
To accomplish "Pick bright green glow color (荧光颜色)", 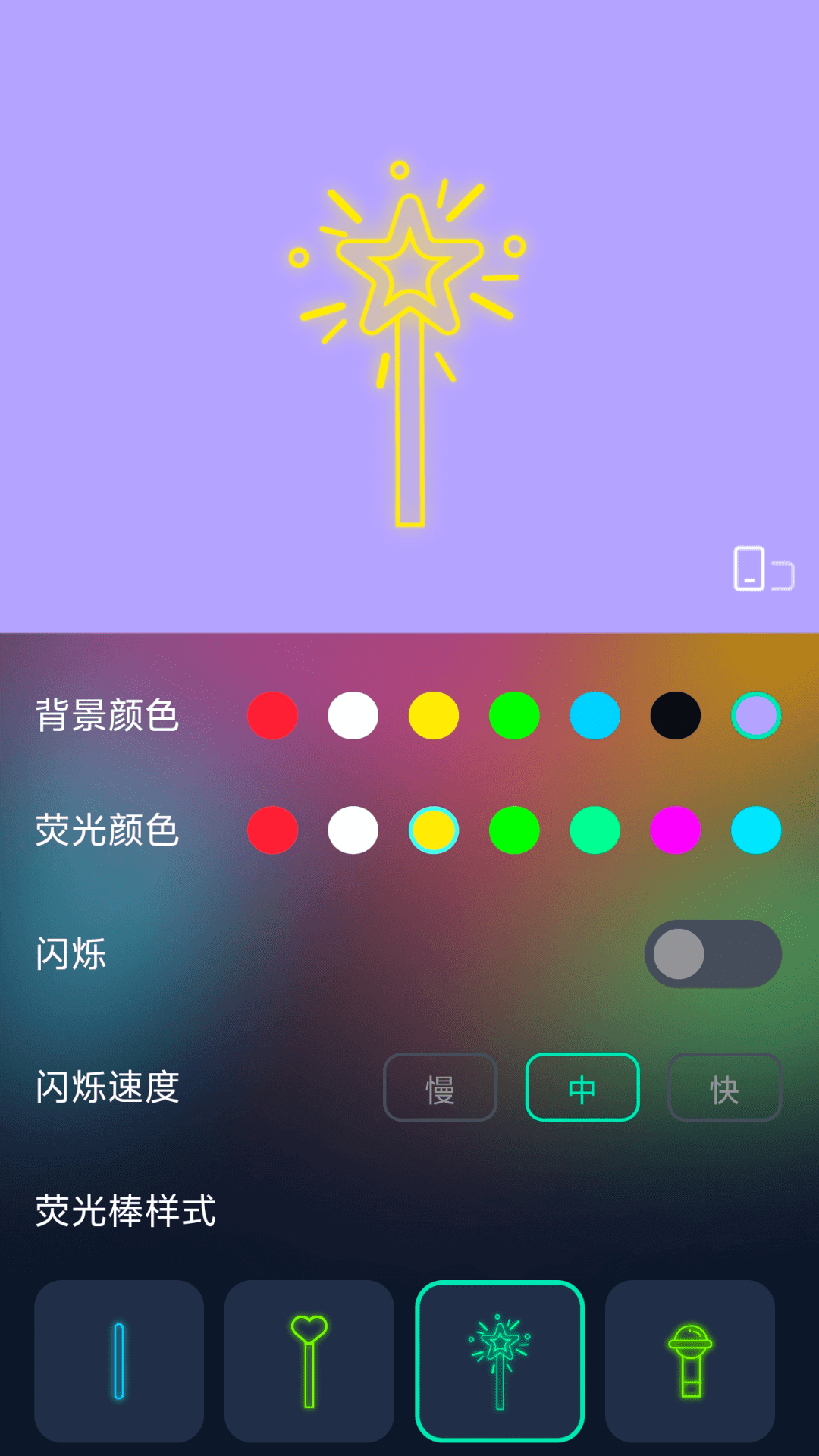I will (x=514, y=830).
